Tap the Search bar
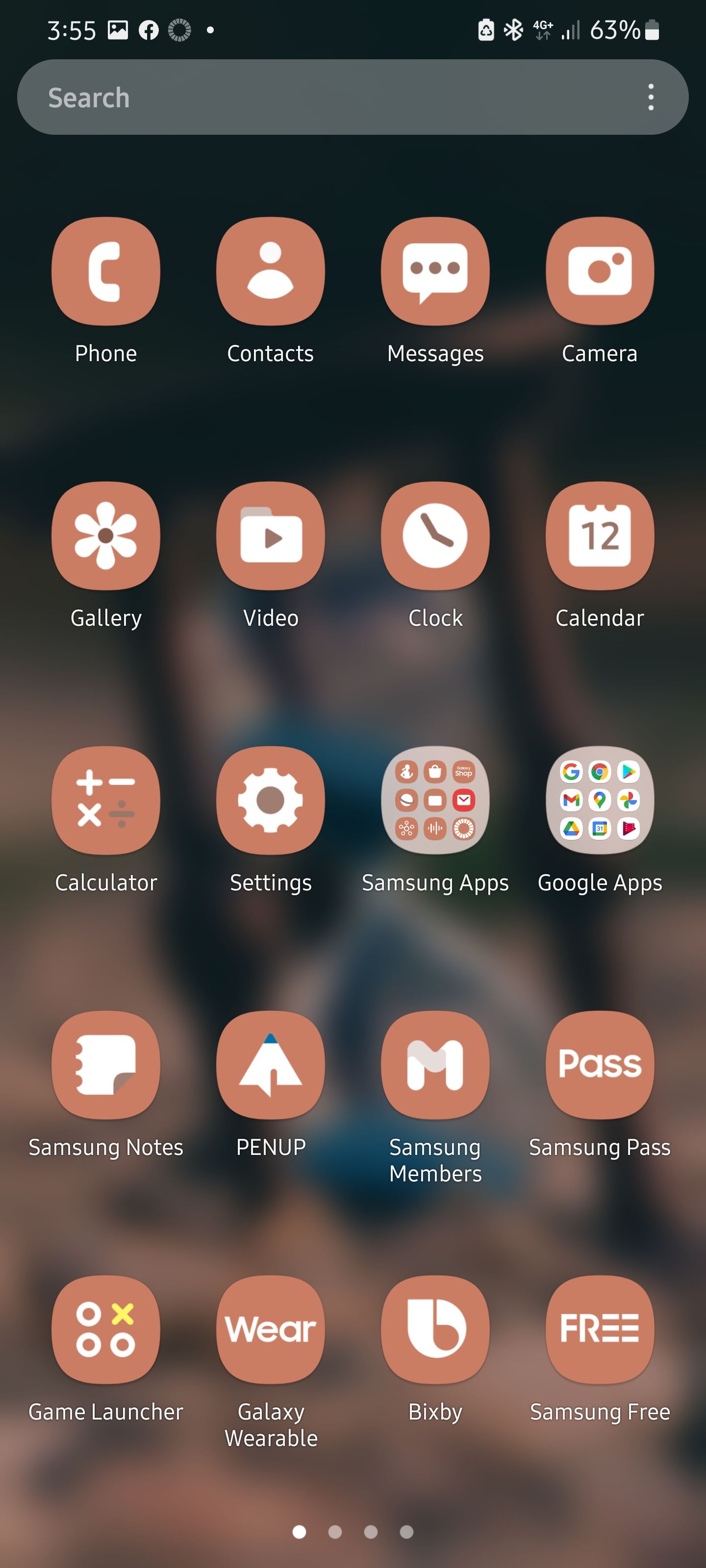 tap(304, 98)
